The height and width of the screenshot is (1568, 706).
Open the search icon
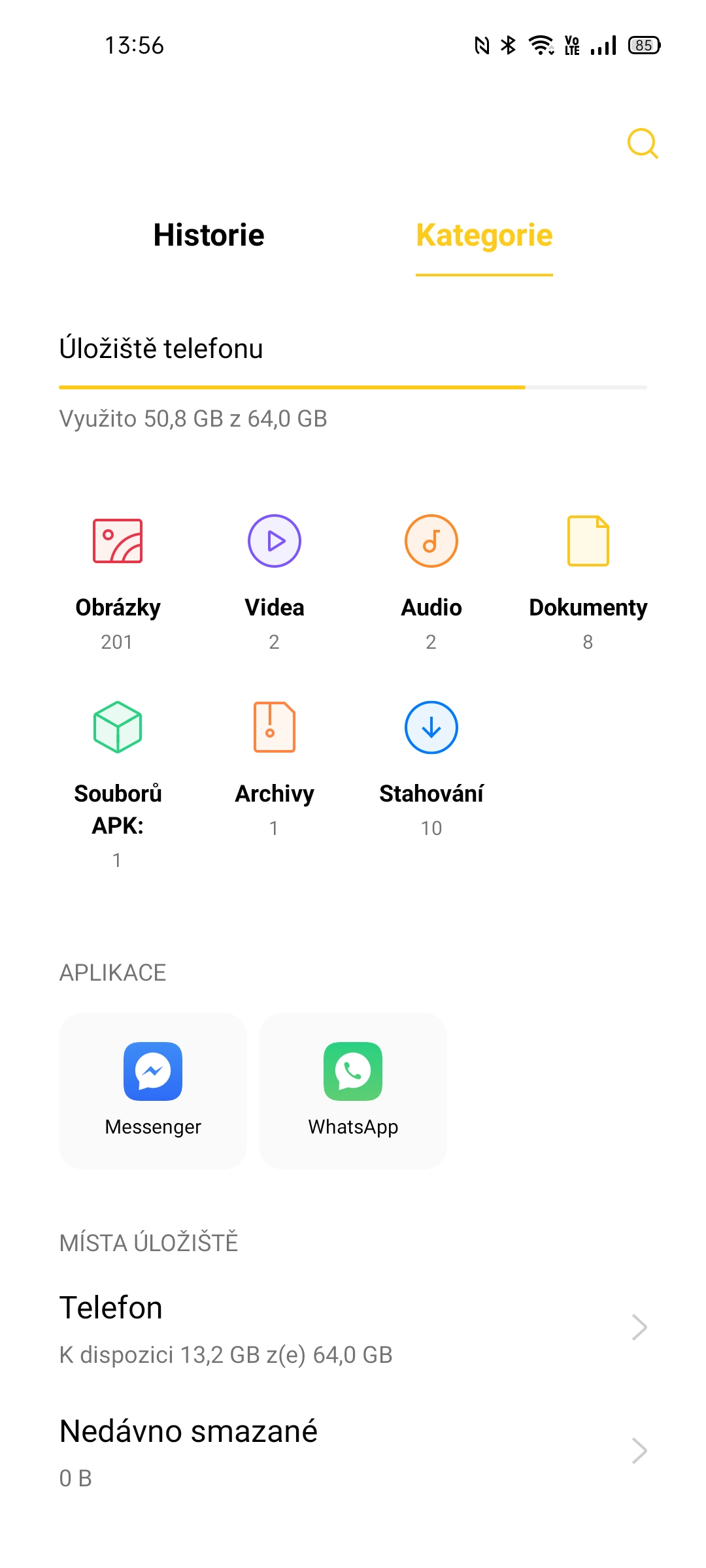[x=643, y=143]
